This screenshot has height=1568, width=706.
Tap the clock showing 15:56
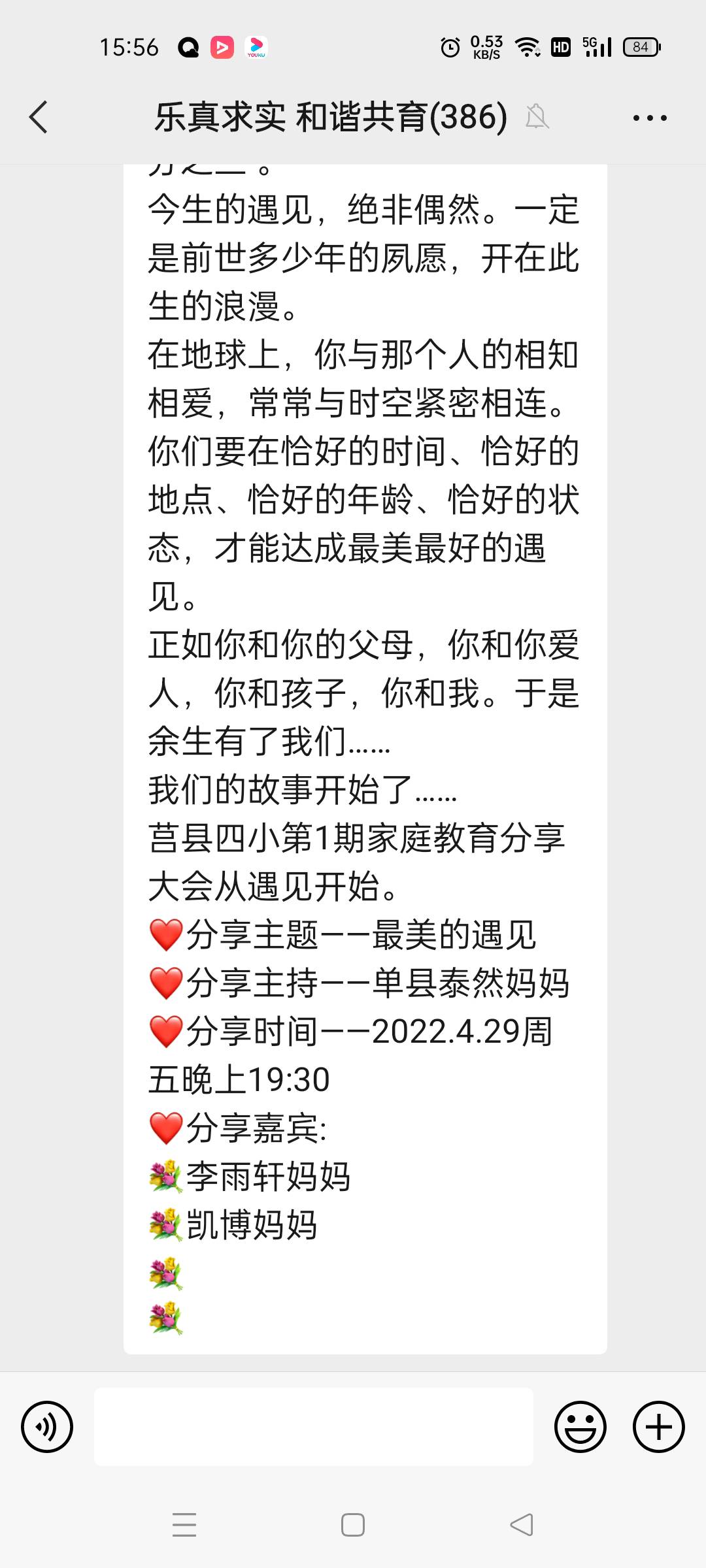[130, 46]
